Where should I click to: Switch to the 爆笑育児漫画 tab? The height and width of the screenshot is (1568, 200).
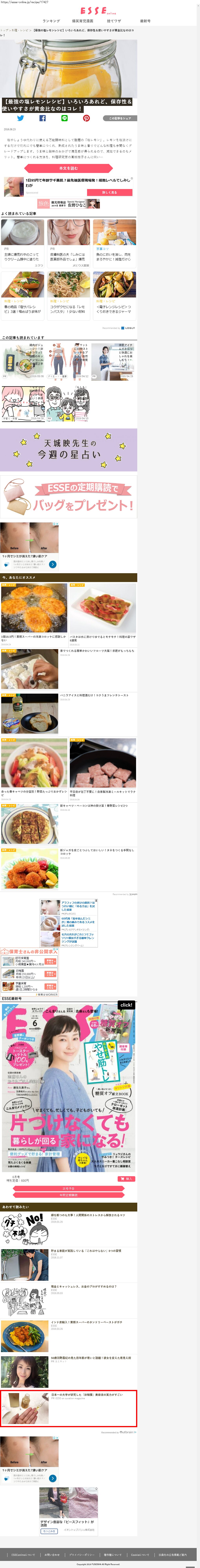[83, 21]
